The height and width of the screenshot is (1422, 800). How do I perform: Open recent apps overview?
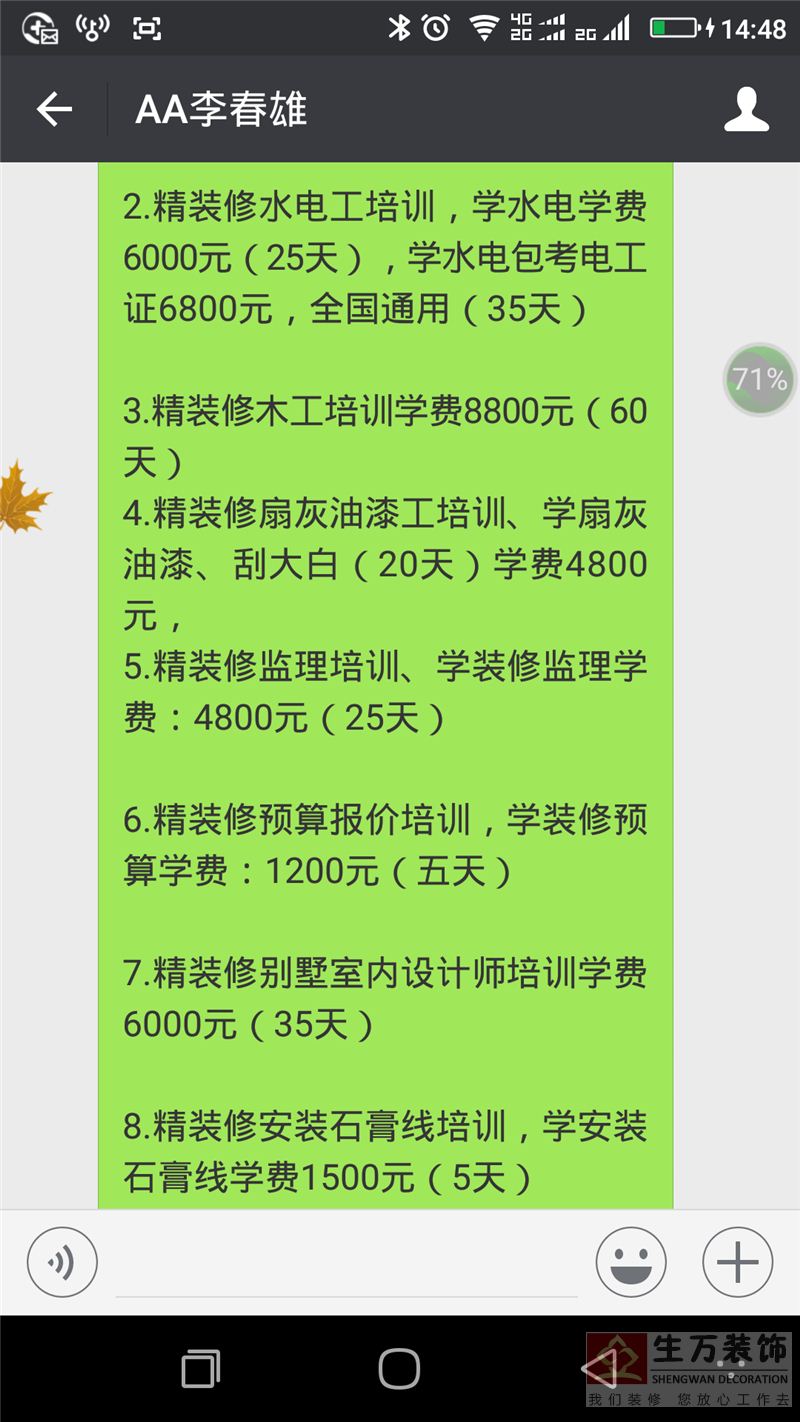(x=200, y=1367)
